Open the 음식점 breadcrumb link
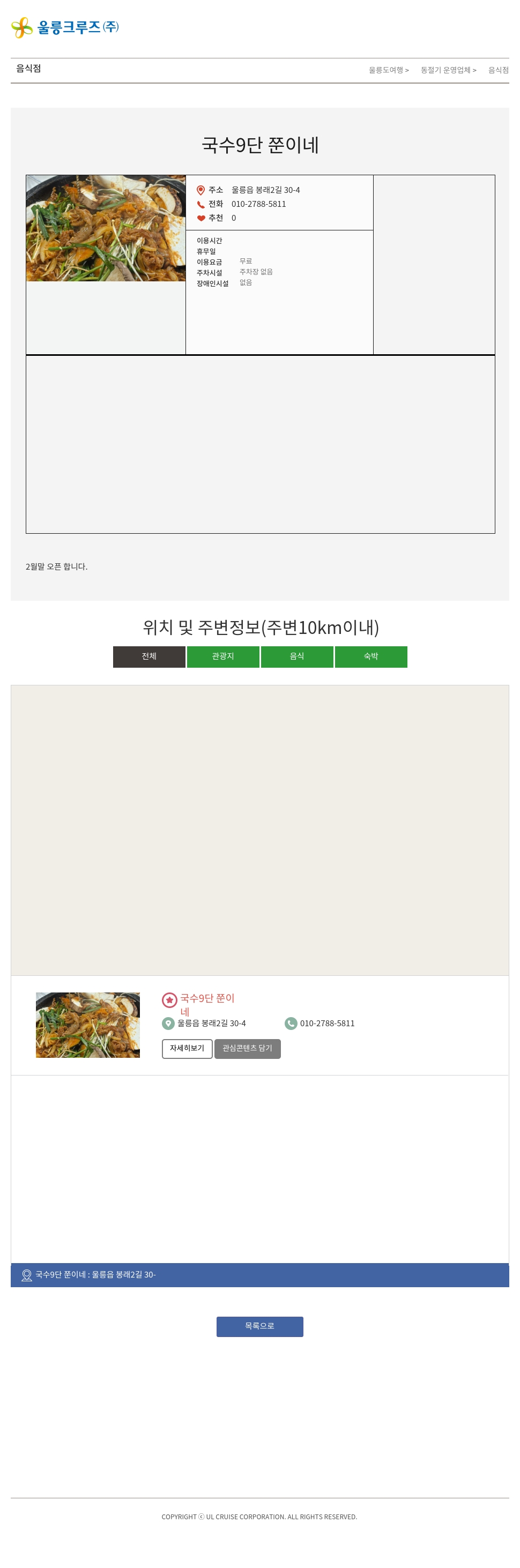The image size is (520, 1568). [498, 71]
